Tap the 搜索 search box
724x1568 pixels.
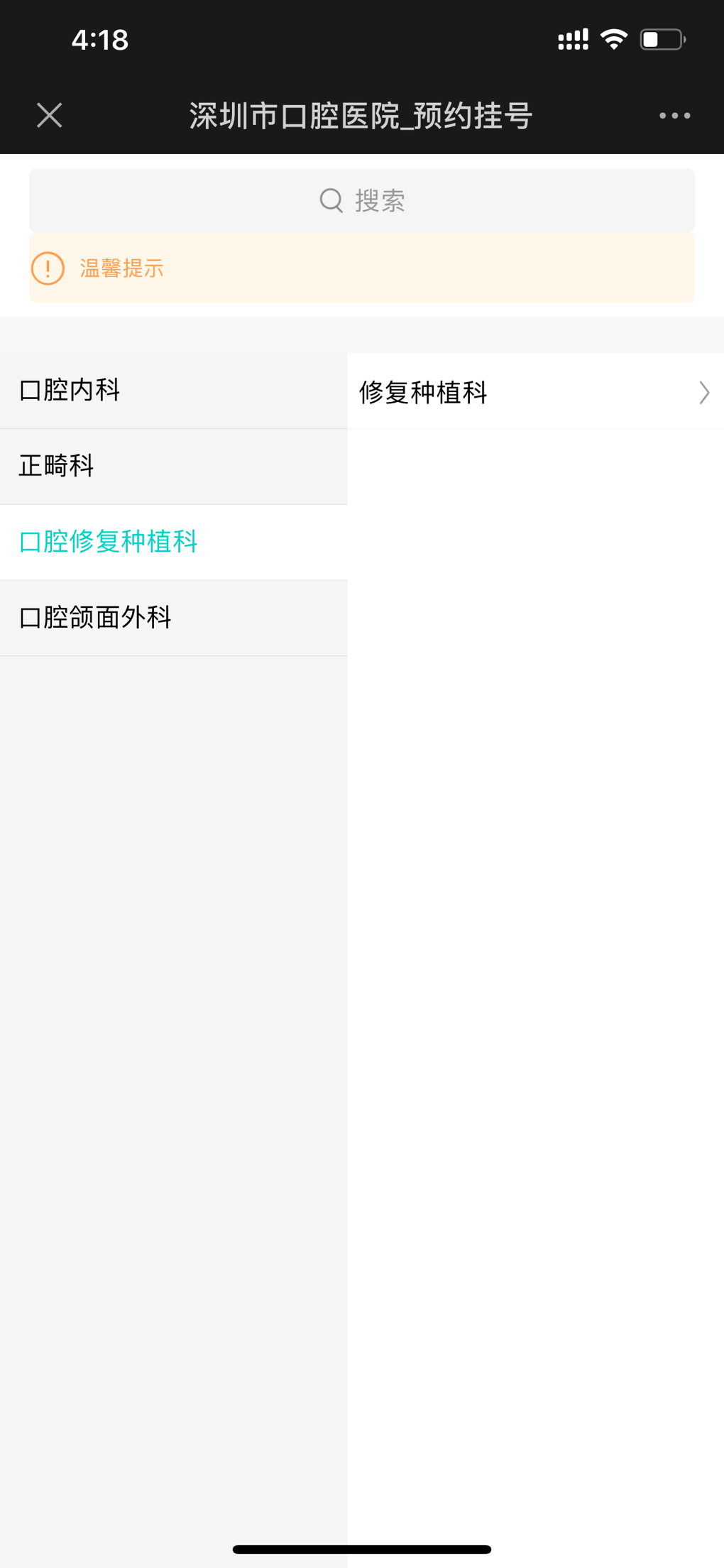click(362, 200)
